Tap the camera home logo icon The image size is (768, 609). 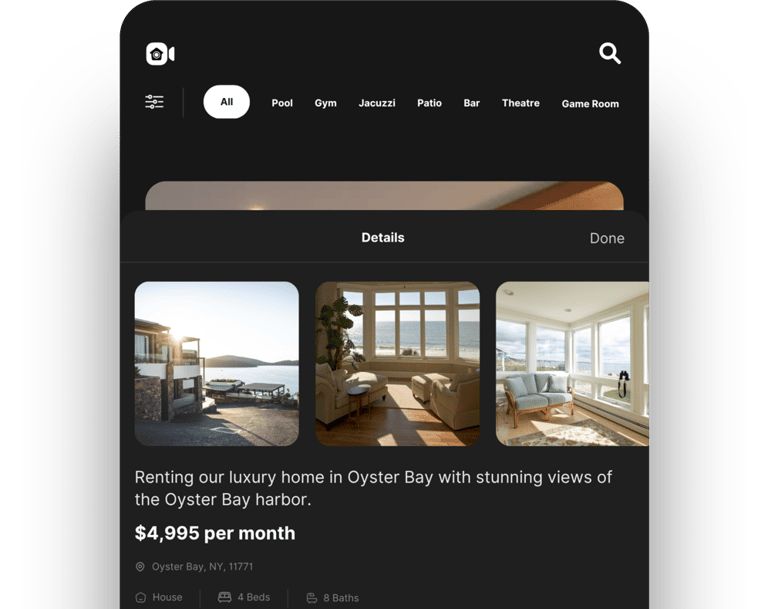pyautogui.click(x=160, y=54)
